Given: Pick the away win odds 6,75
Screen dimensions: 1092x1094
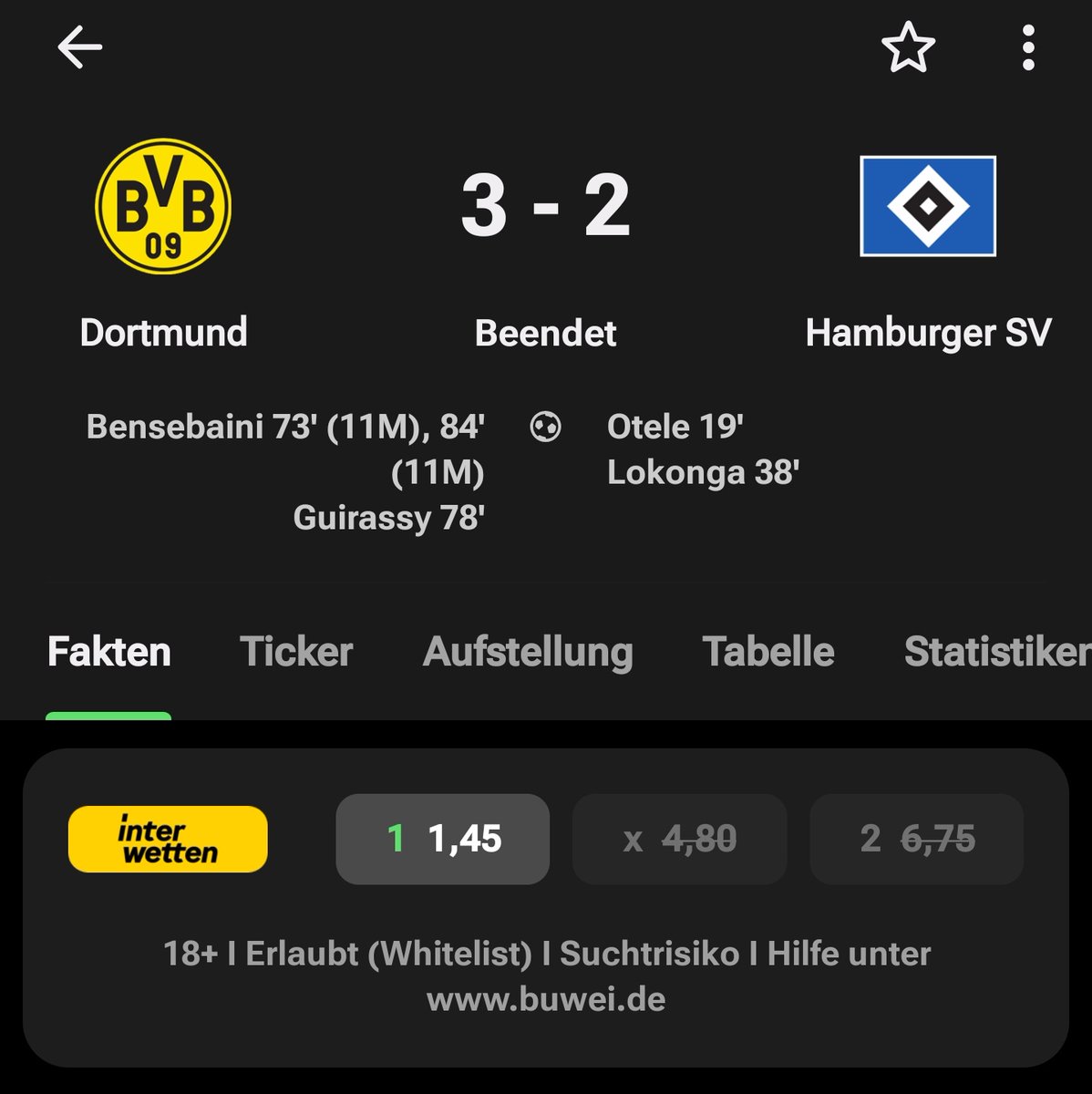Looking at the screenshot, I should click(916, 839).
